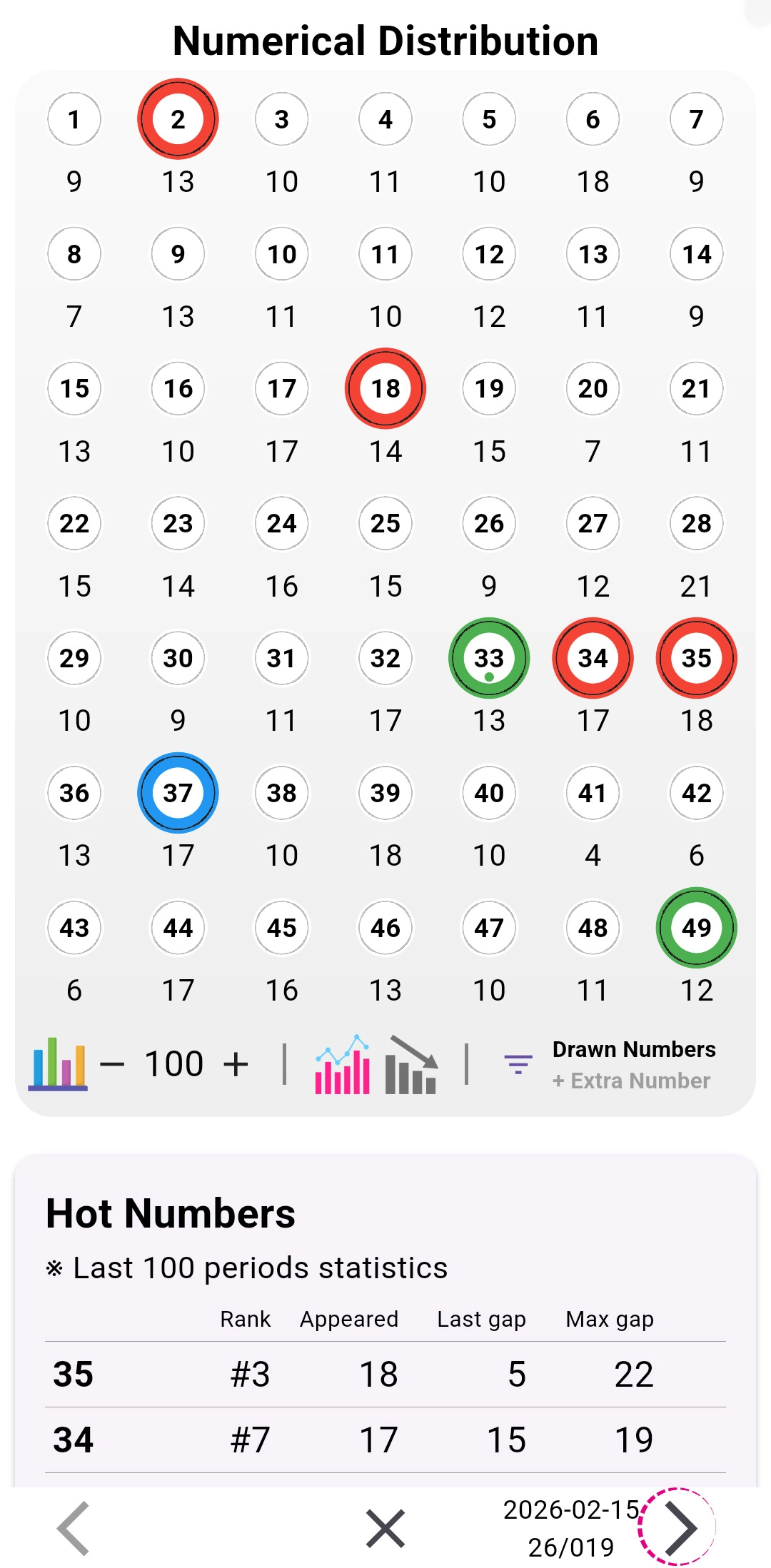Open hot number 34 row

pyautogui.click(x=385, y=1440)
